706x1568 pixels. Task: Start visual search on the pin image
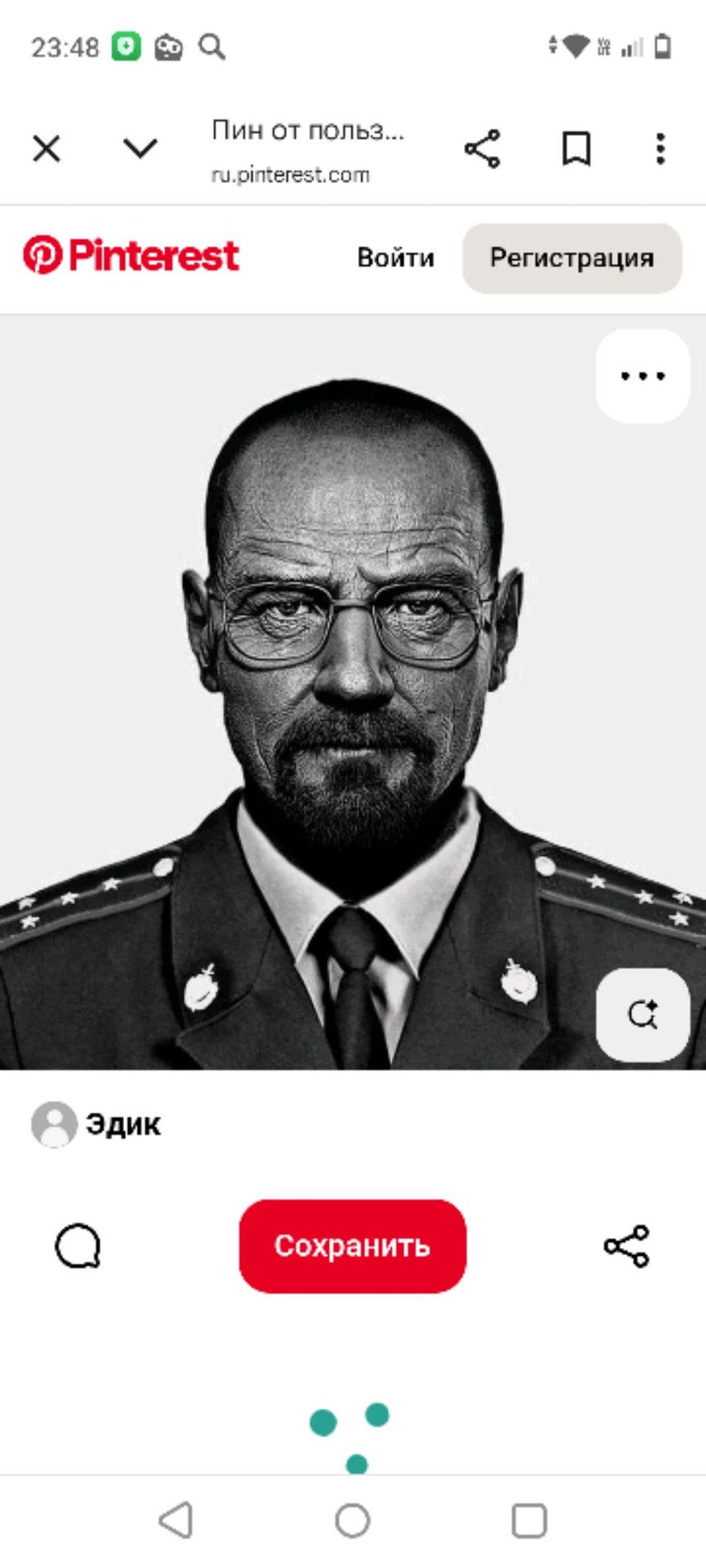[643, 1014]
